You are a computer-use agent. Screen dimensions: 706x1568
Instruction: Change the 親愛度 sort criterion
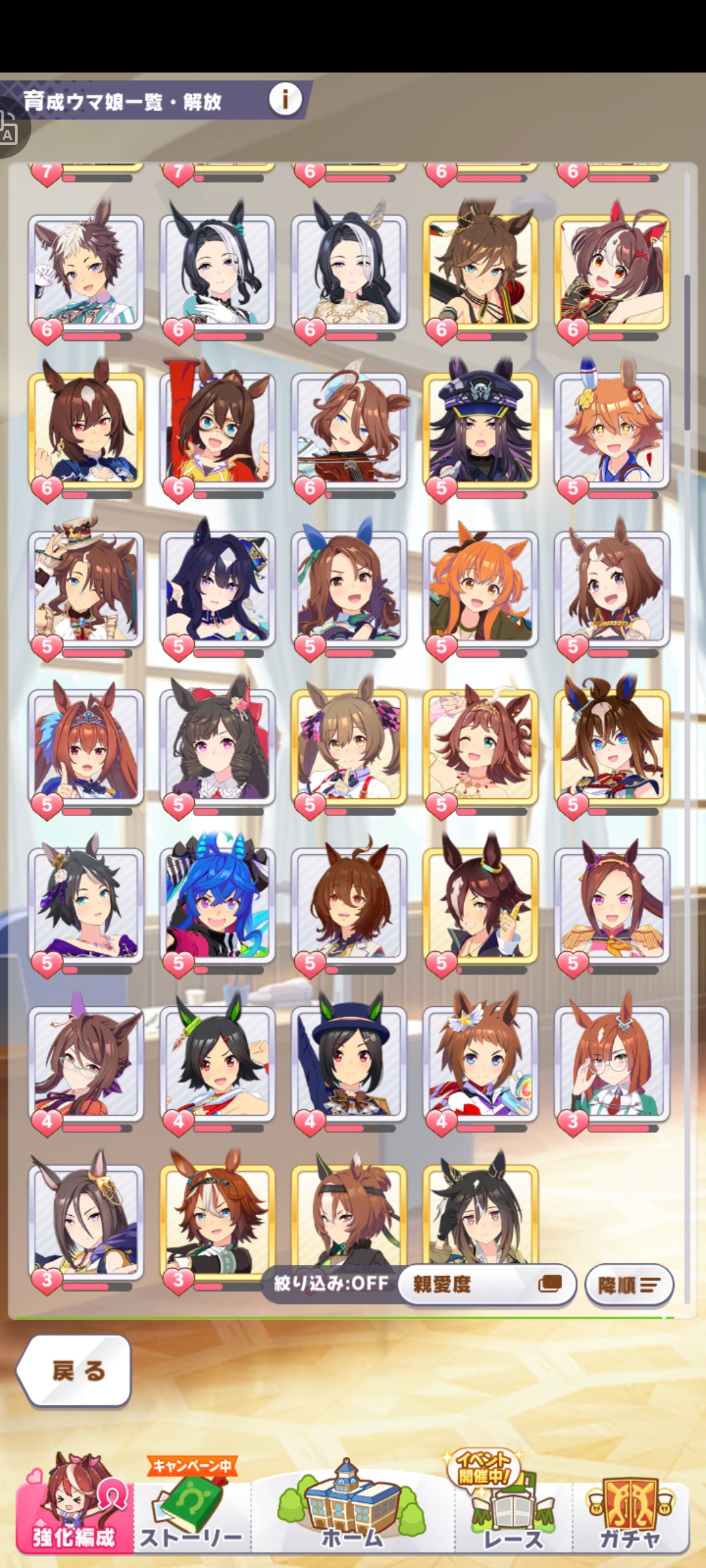pyautogui.click(x=487, y=1284)
